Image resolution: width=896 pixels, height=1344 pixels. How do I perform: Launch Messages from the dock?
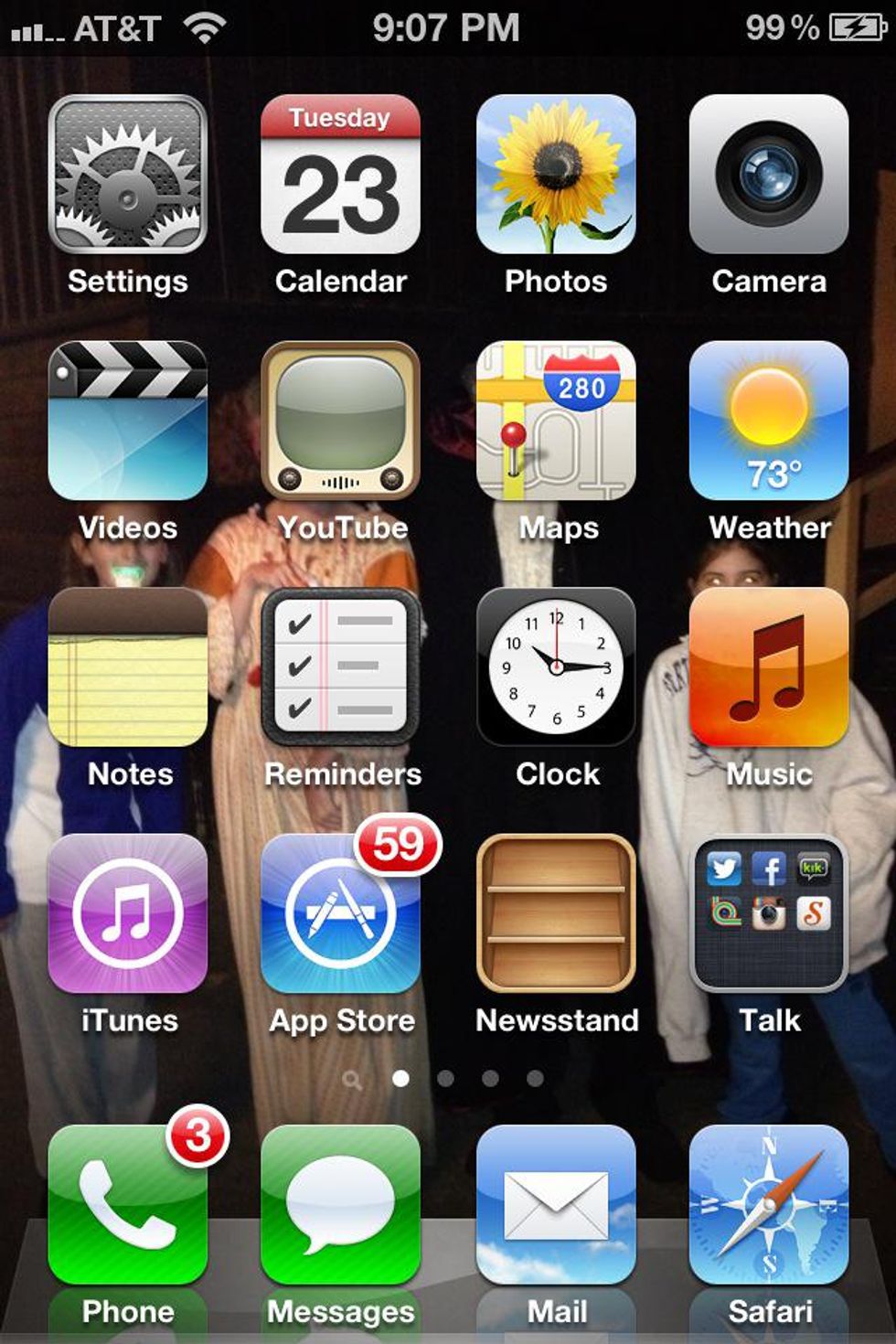tap(340, 1205)
